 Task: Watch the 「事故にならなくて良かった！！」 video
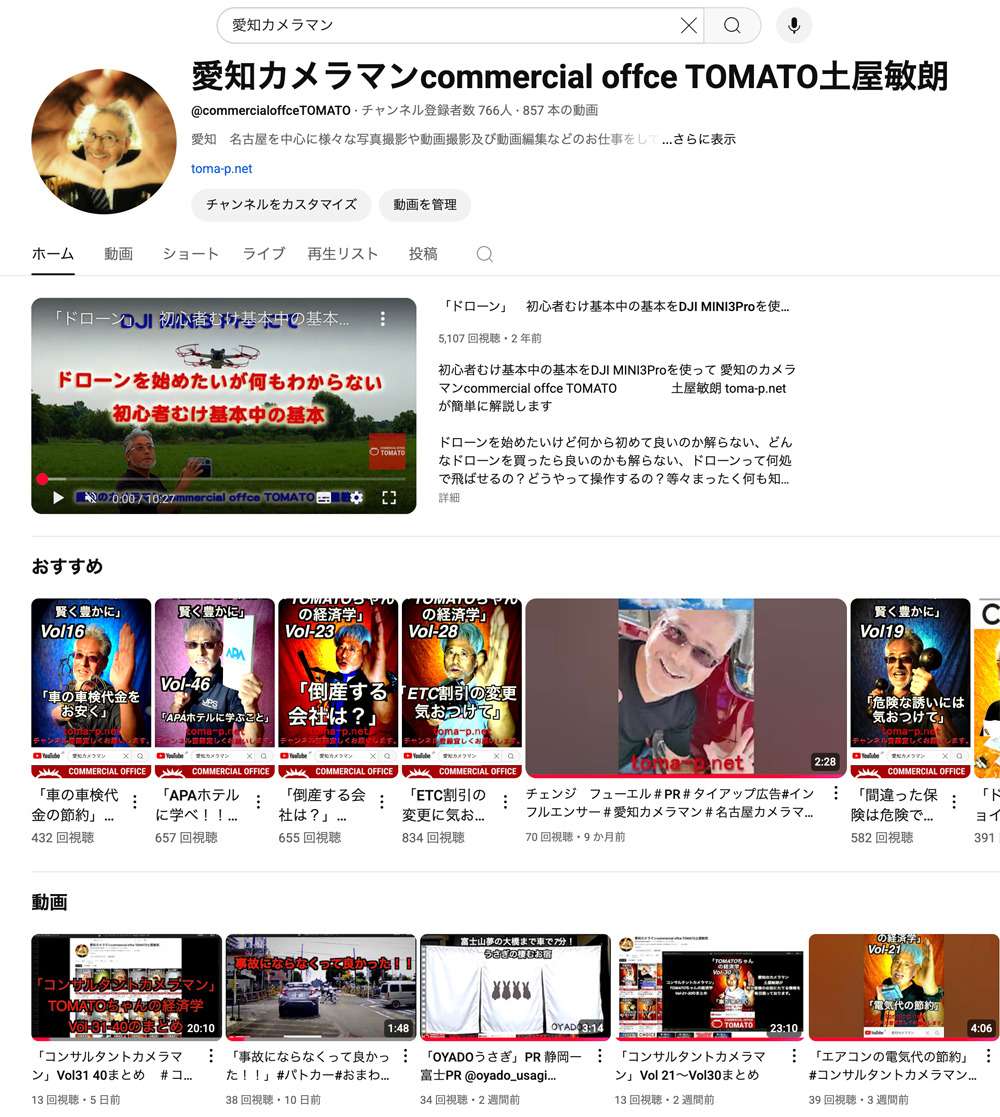click(x=320, y=987)
